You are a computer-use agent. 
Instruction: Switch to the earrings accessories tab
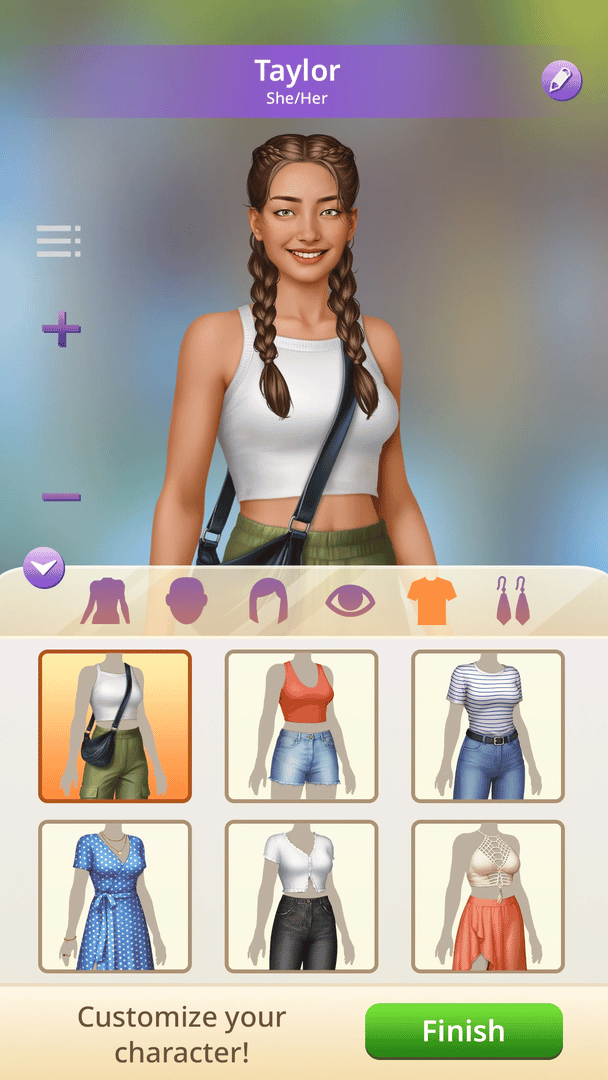513,601
